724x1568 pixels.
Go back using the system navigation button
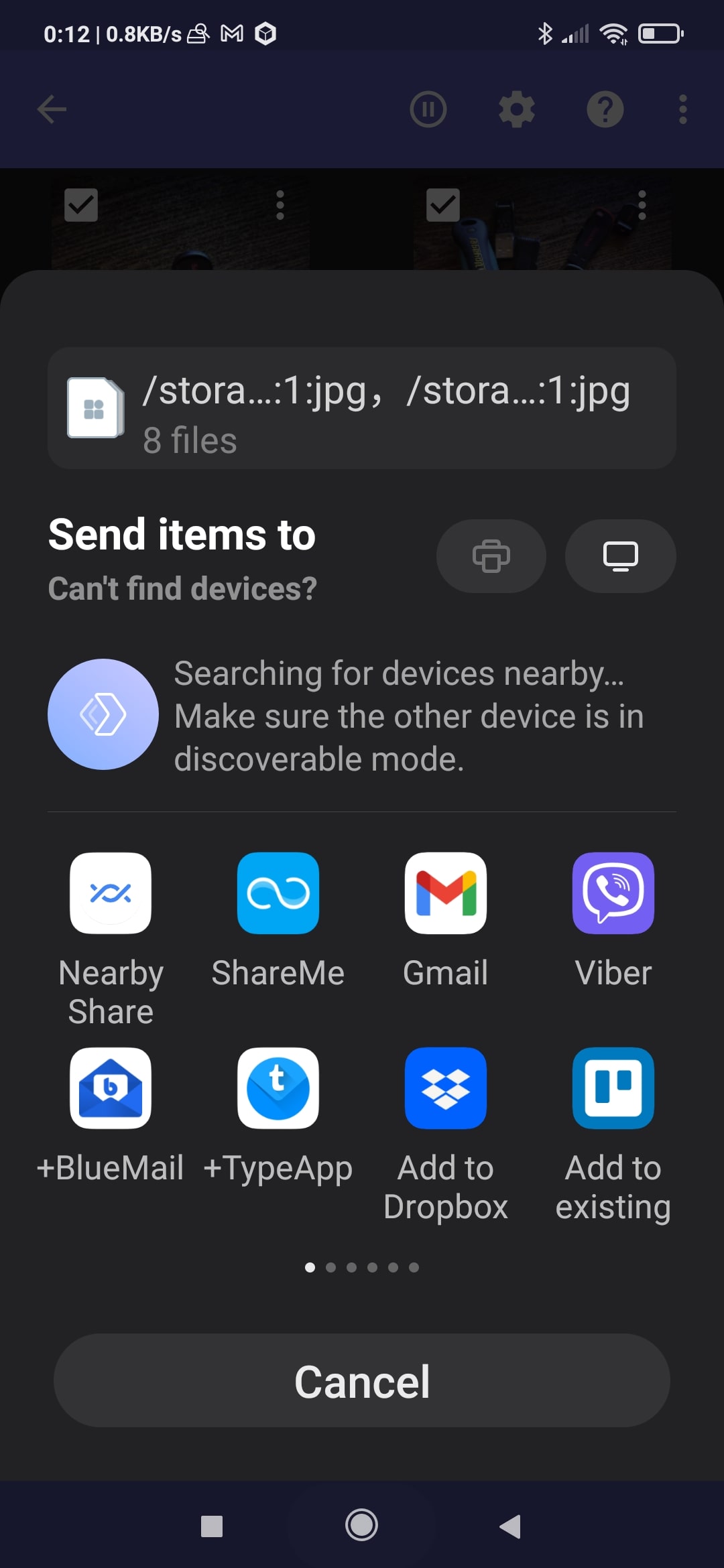[x=510, y=1526]
